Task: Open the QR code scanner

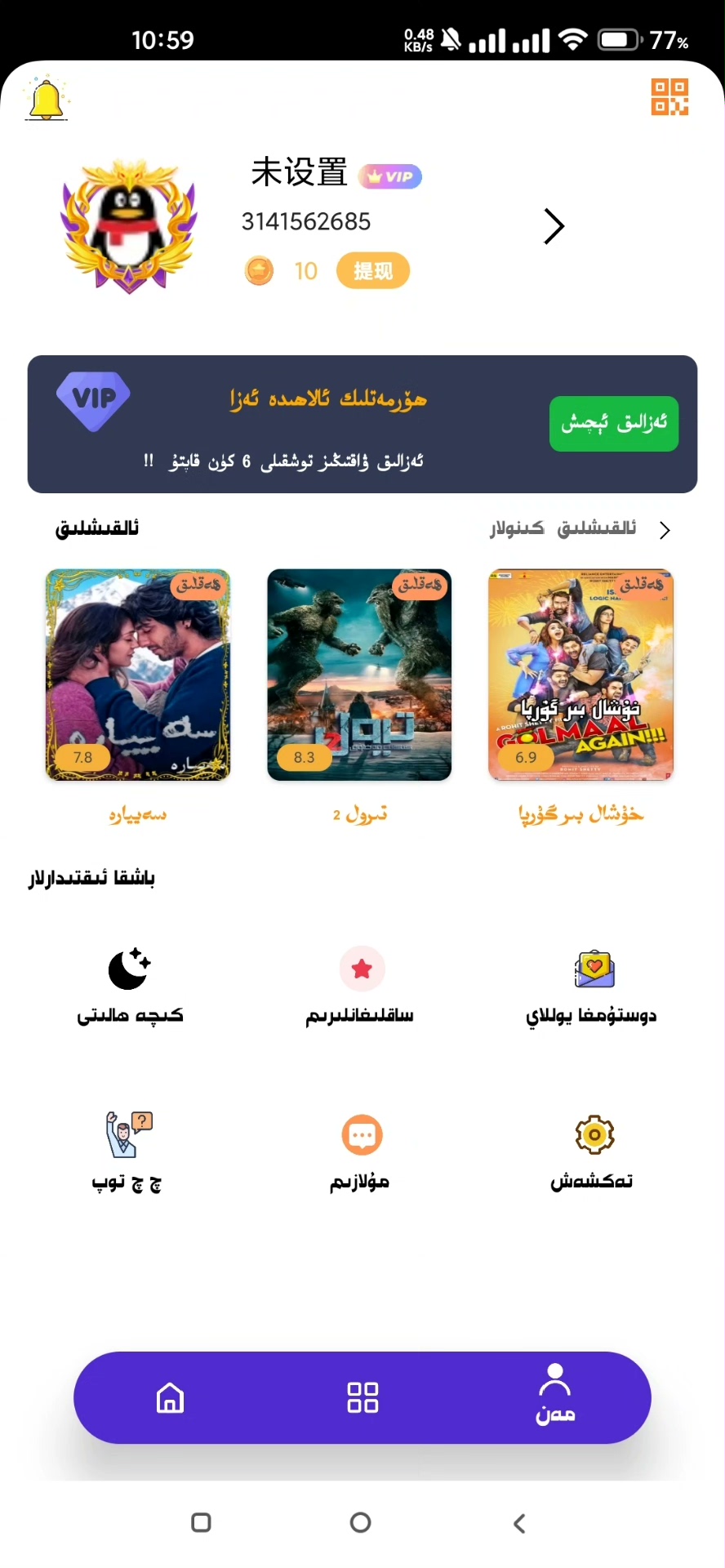Action: tap(669, 97)
